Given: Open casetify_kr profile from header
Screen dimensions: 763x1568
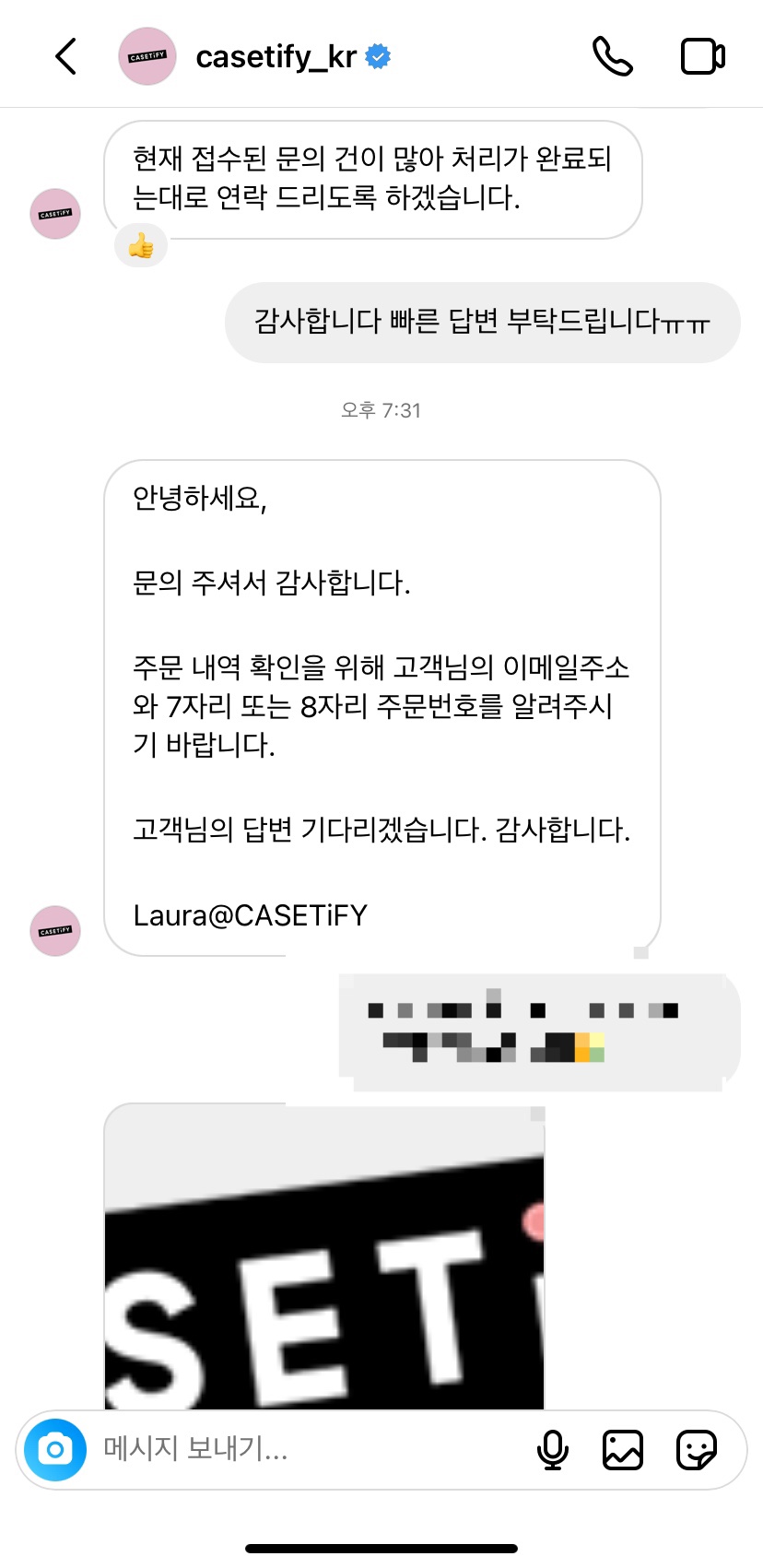Looking at the screenshot, I should 276,57.
